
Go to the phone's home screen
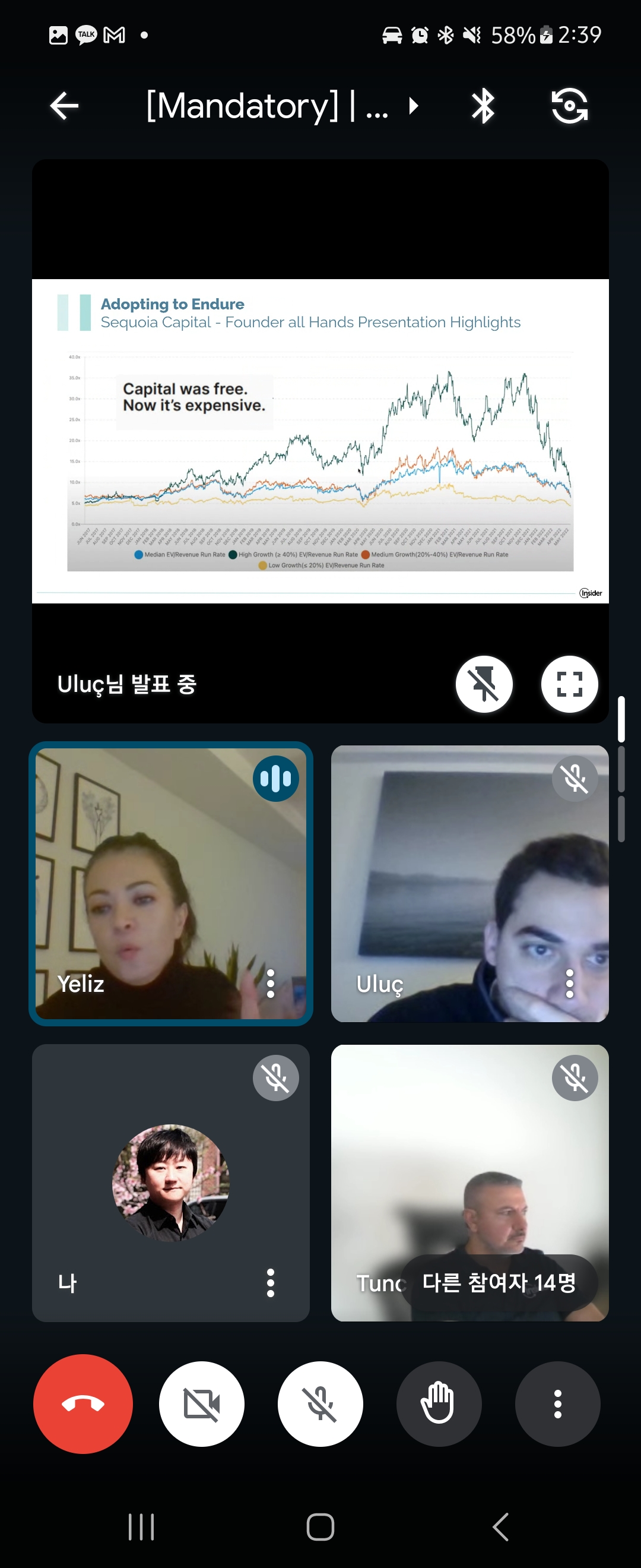pyautogui.click(x=320, y=1526)
